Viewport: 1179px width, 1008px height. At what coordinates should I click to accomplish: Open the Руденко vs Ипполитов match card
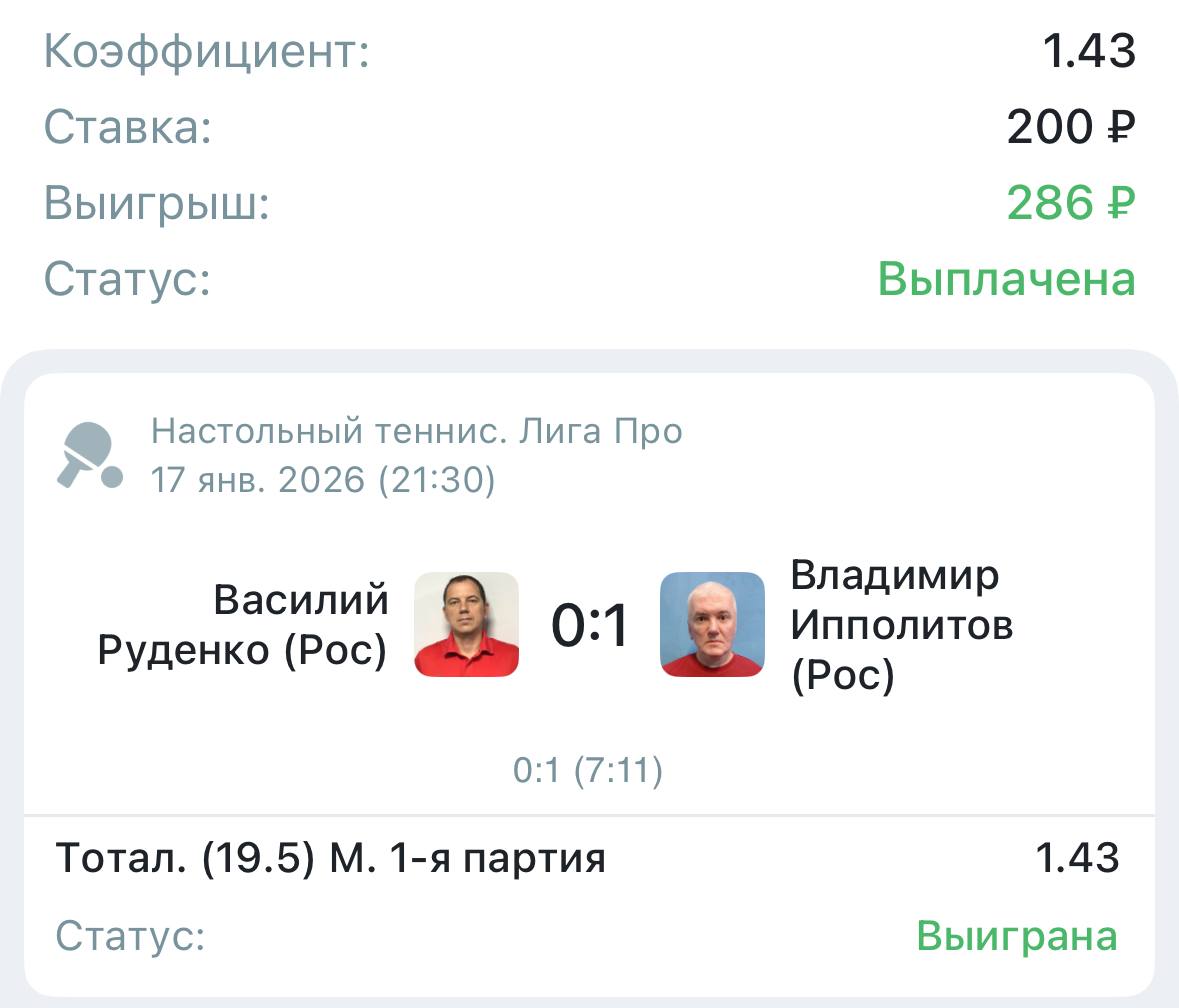click(x=589, y=626)
